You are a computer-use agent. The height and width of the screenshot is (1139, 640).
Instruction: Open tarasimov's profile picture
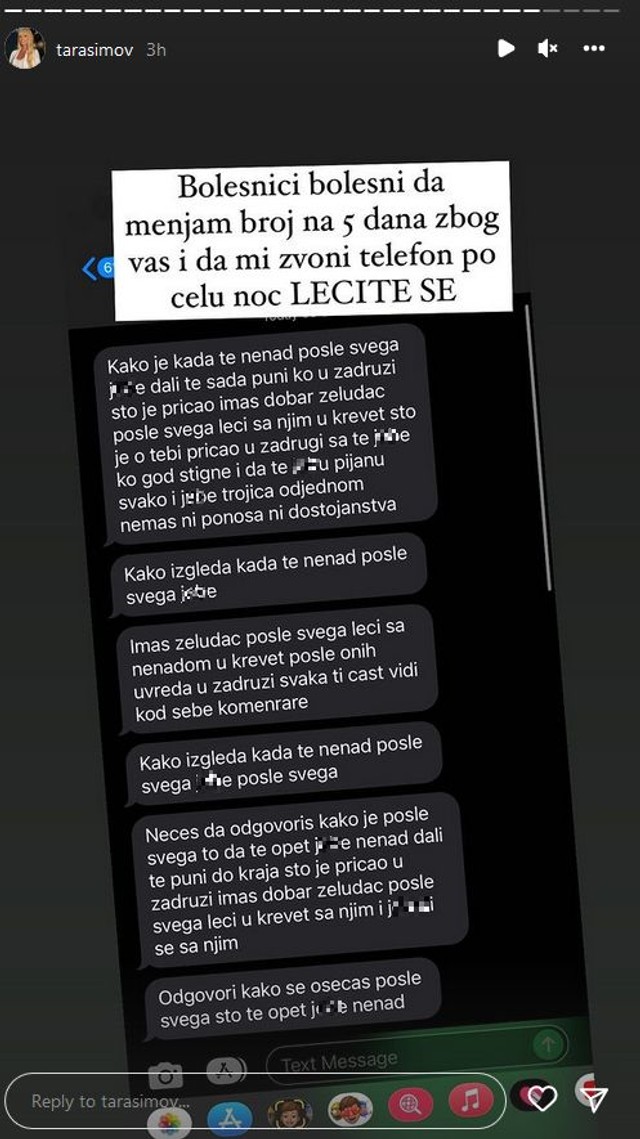[x=25, y=48]
